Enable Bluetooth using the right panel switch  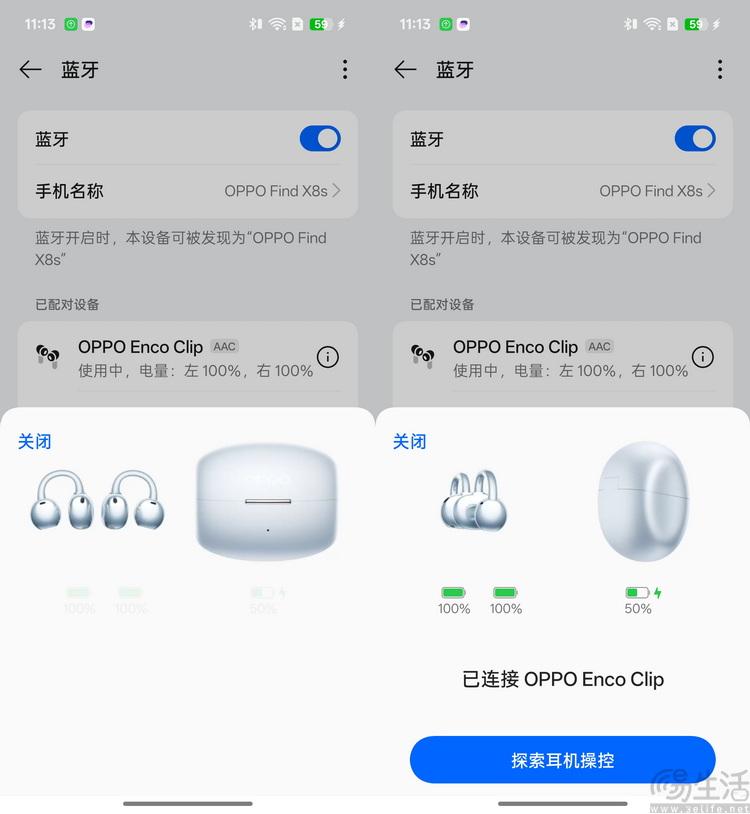click(x=694, y=139)
